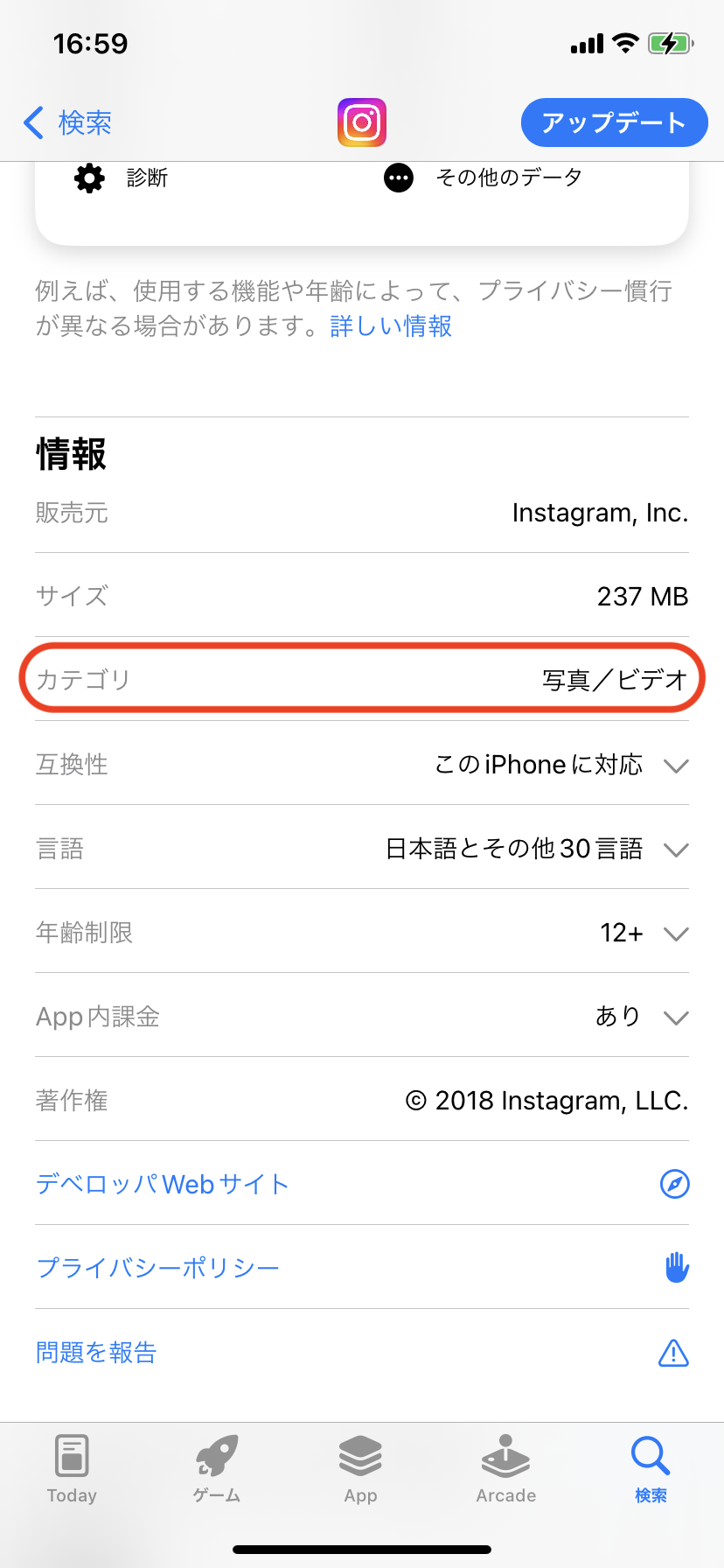Expand the App内課金 row
This screenshot has height=1568, width=724.
coord(675,1018)
